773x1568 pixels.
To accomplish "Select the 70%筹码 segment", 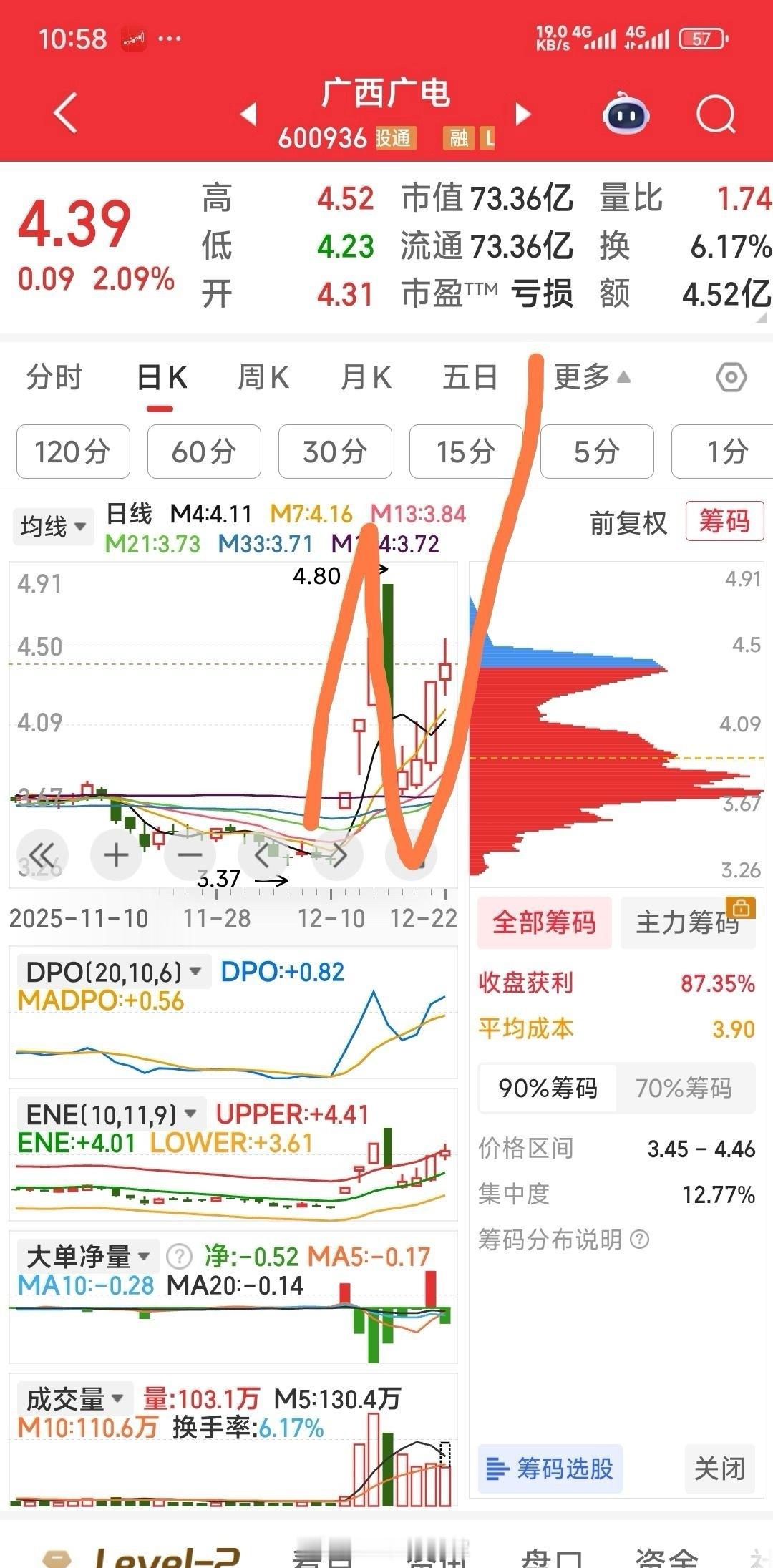I will [684, 1089].
